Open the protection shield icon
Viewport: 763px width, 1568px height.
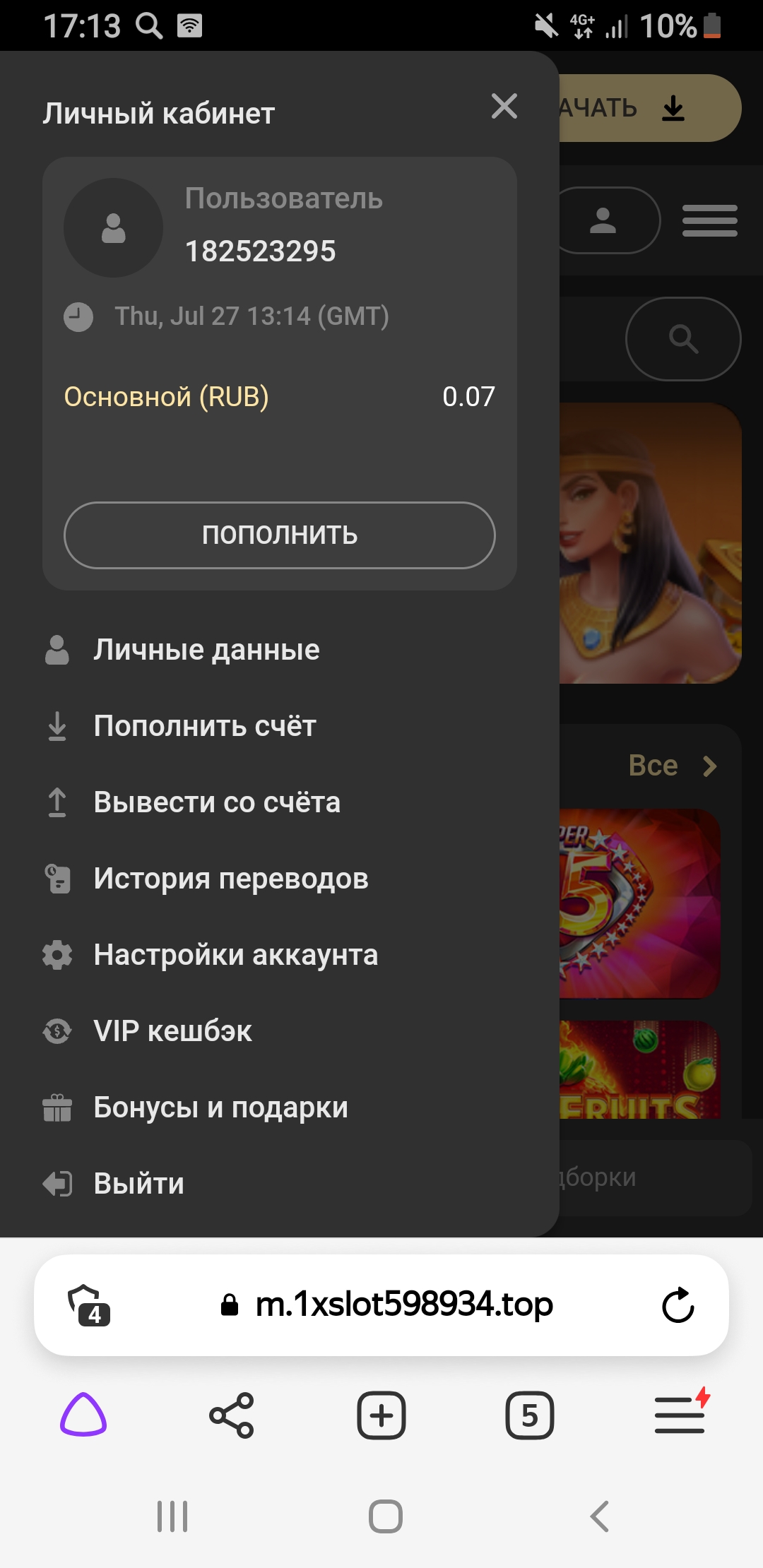pyautogui.click(x=88, y=1305)
